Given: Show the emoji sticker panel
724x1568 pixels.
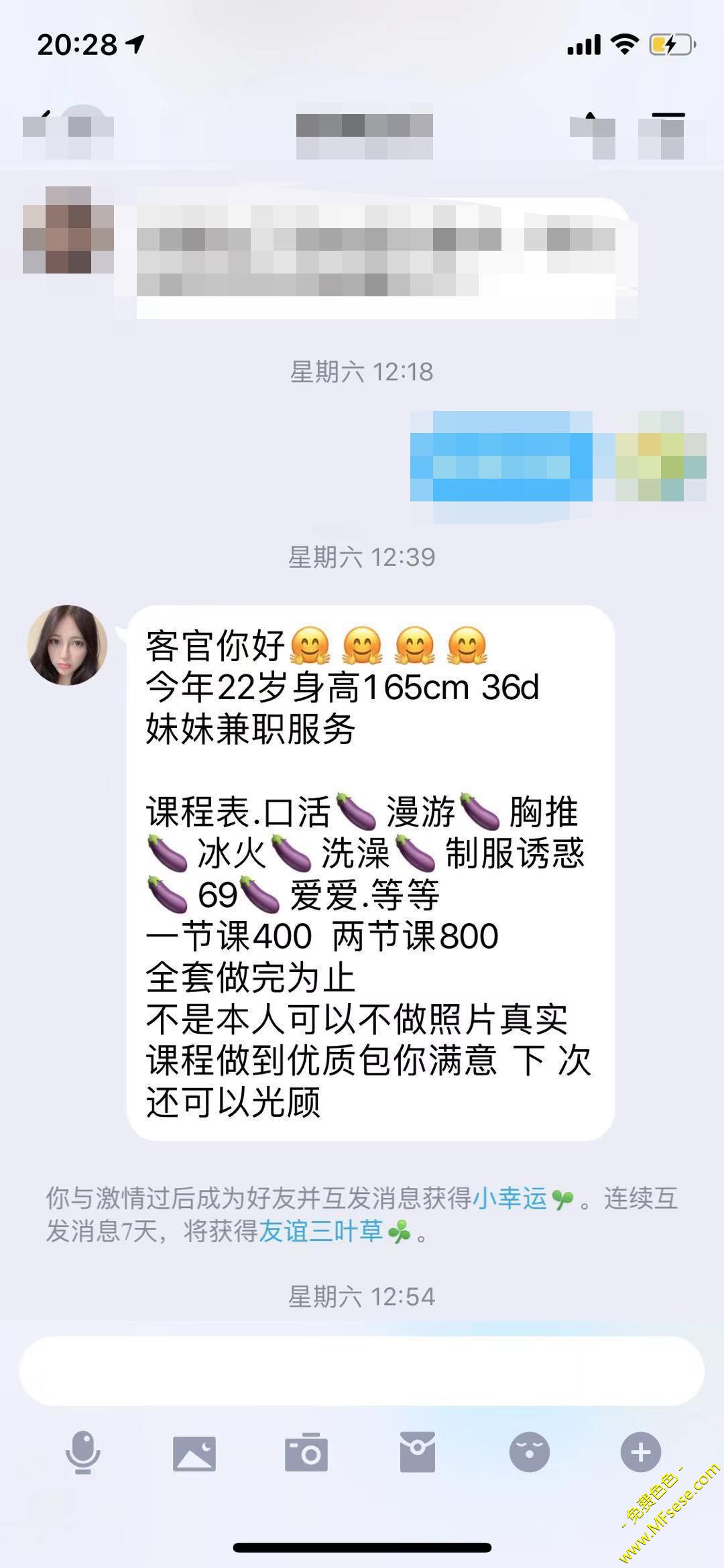Looking at the screenshot, I should (x=530, y=1453).
